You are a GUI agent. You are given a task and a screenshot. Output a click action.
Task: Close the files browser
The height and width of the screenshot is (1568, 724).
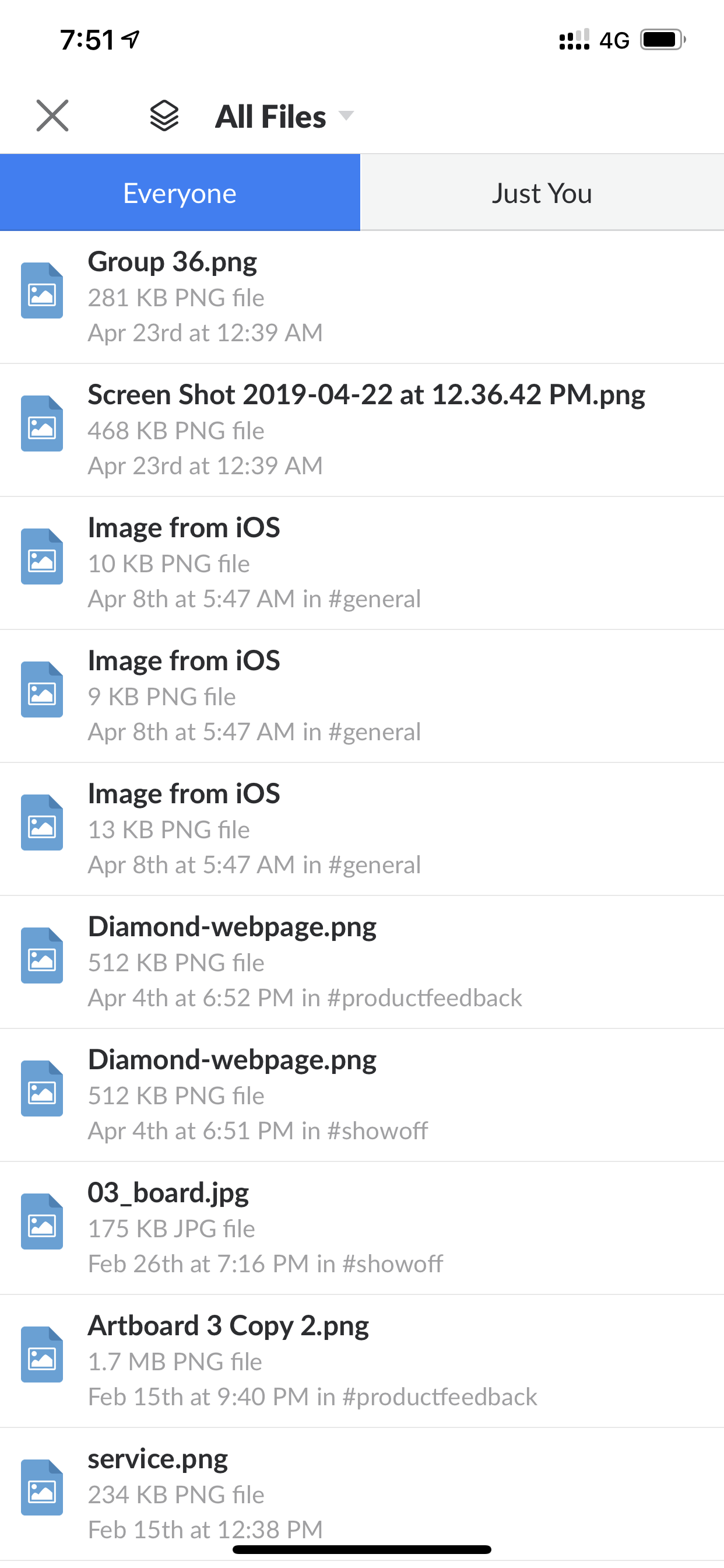52,116
